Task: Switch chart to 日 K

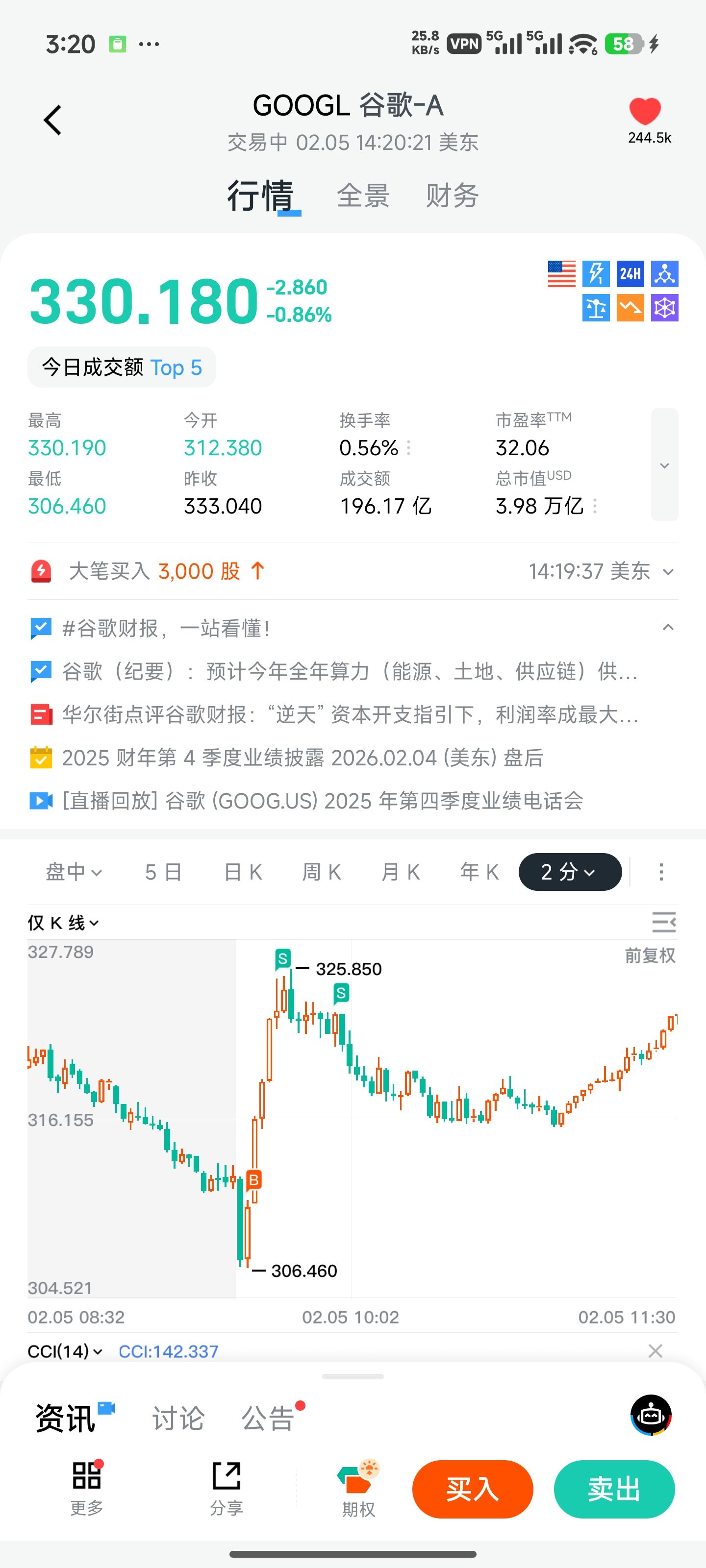Action: pos(242,872)
